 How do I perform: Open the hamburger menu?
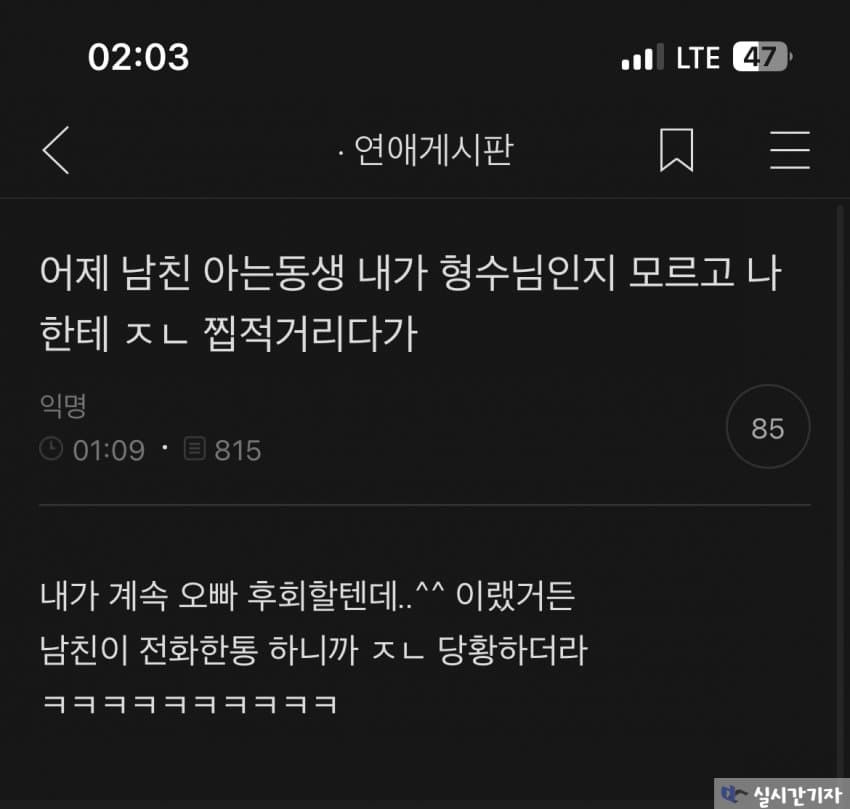pos(789,151)
